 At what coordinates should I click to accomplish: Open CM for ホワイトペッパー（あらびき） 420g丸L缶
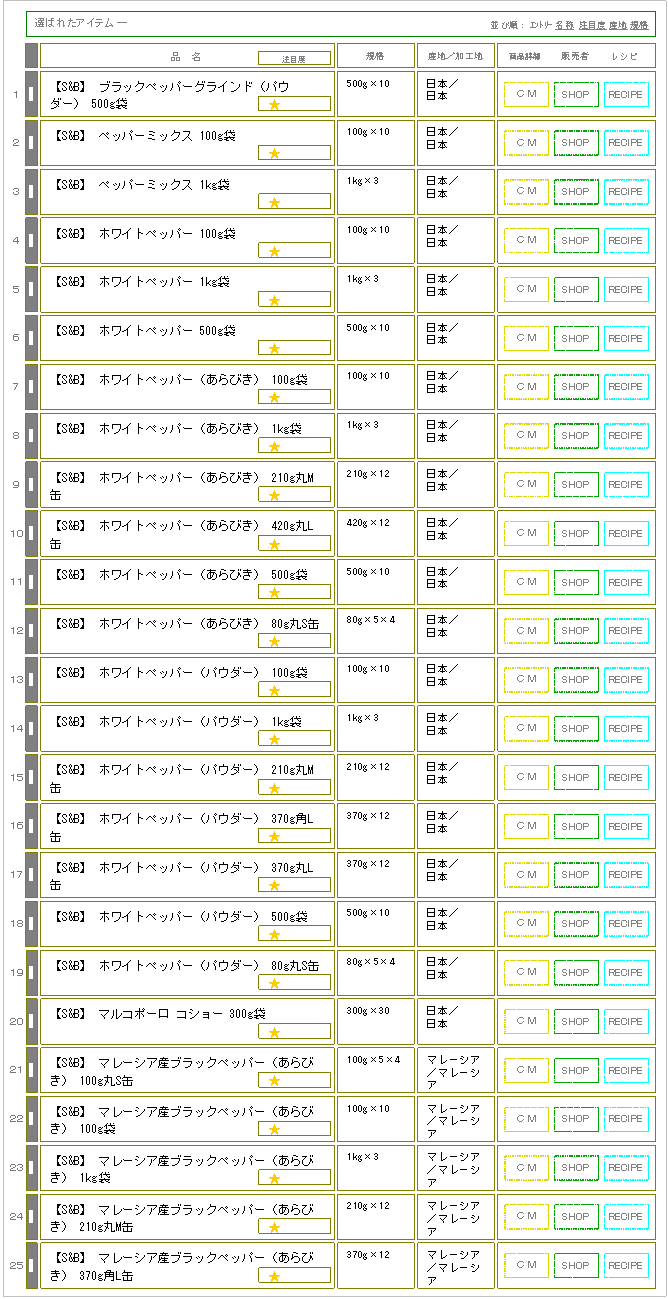click(x=526, y=534)
